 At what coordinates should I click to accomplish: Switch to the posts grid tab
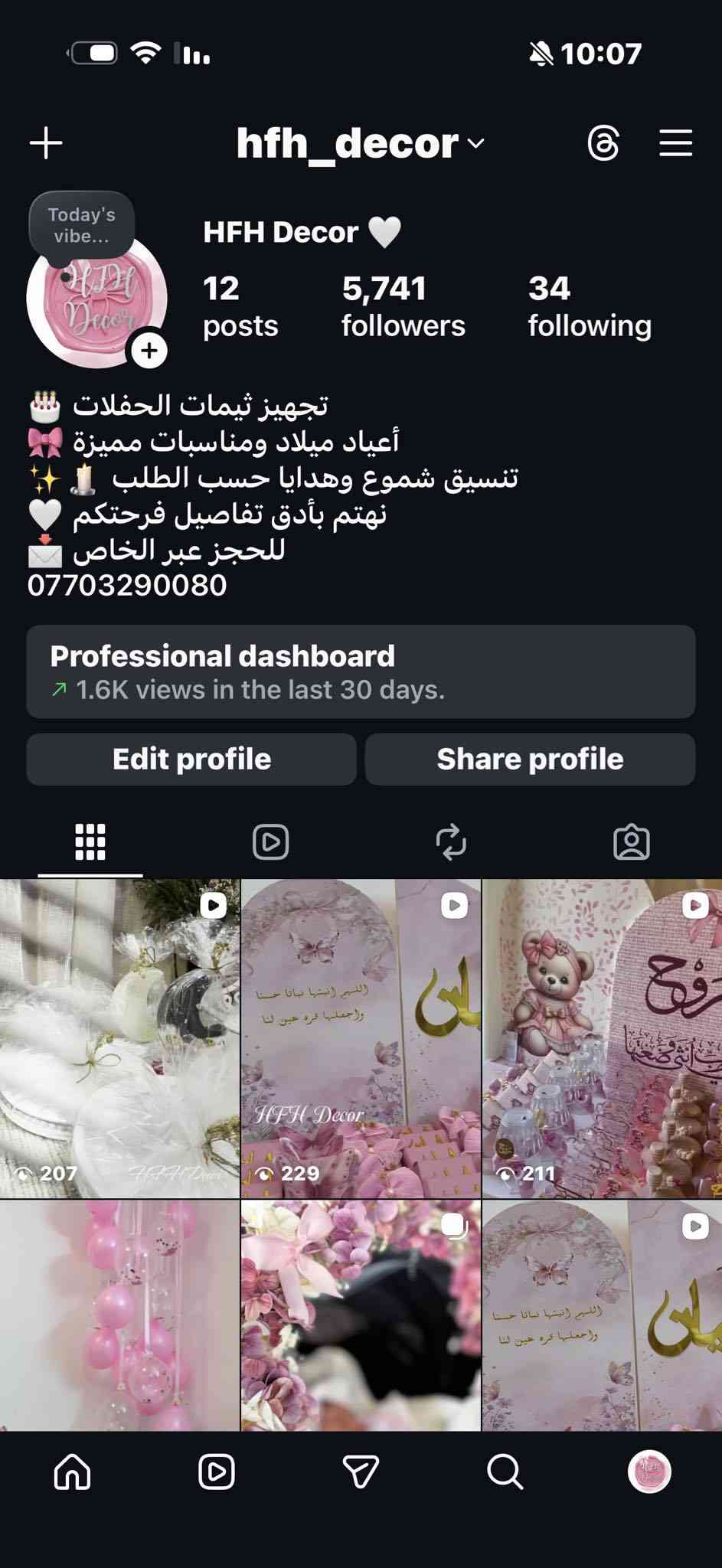click(90, 842)
